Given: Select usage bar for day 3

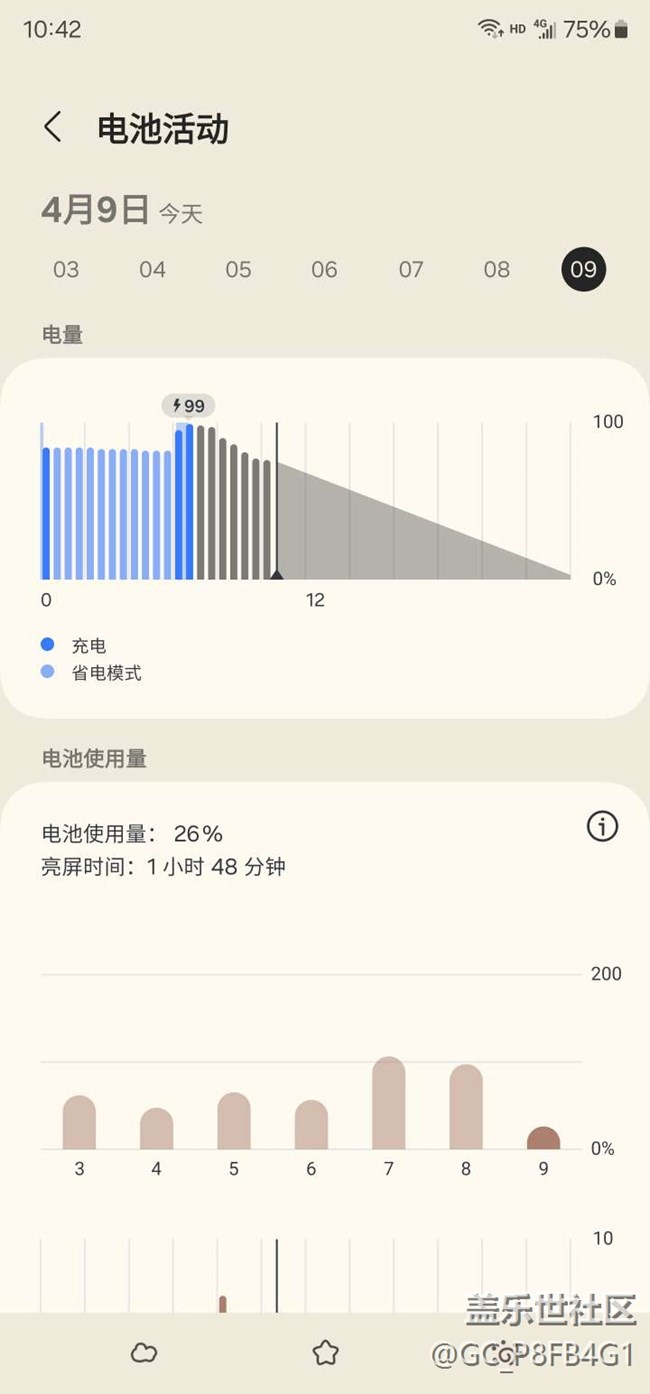Looking at the screenshot, I should (x=79, y=1123).
